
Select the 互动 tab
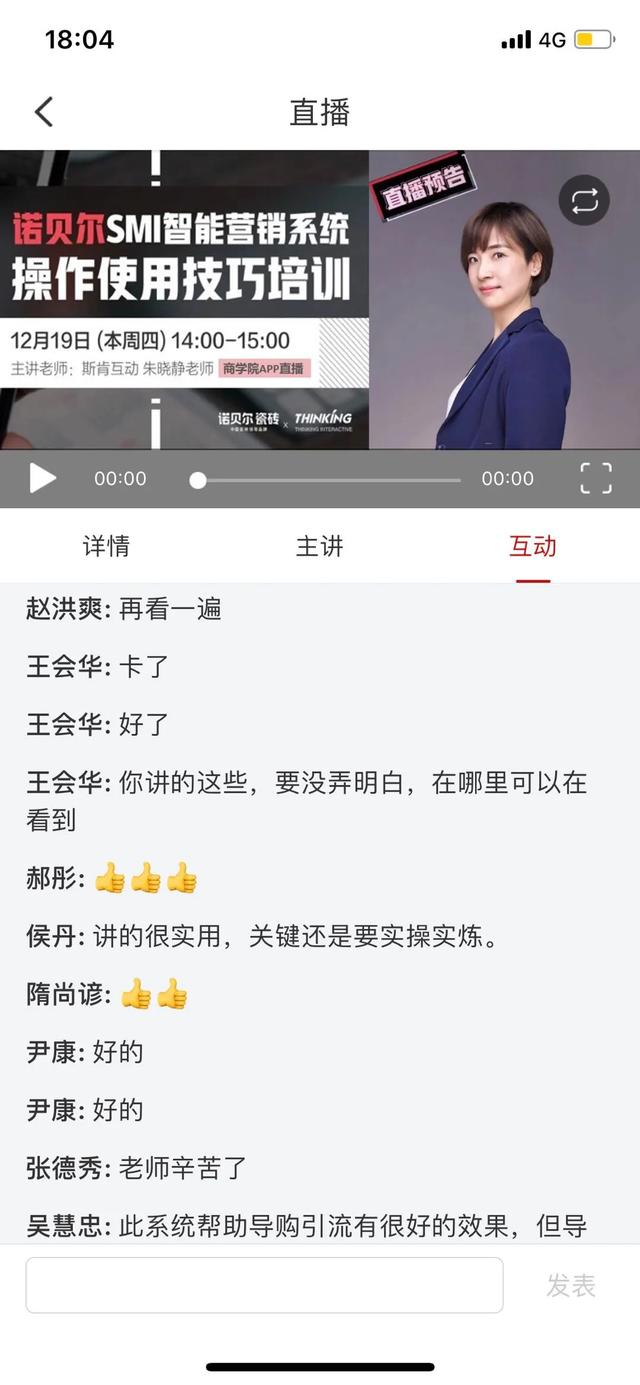click(x=533, y=546)
